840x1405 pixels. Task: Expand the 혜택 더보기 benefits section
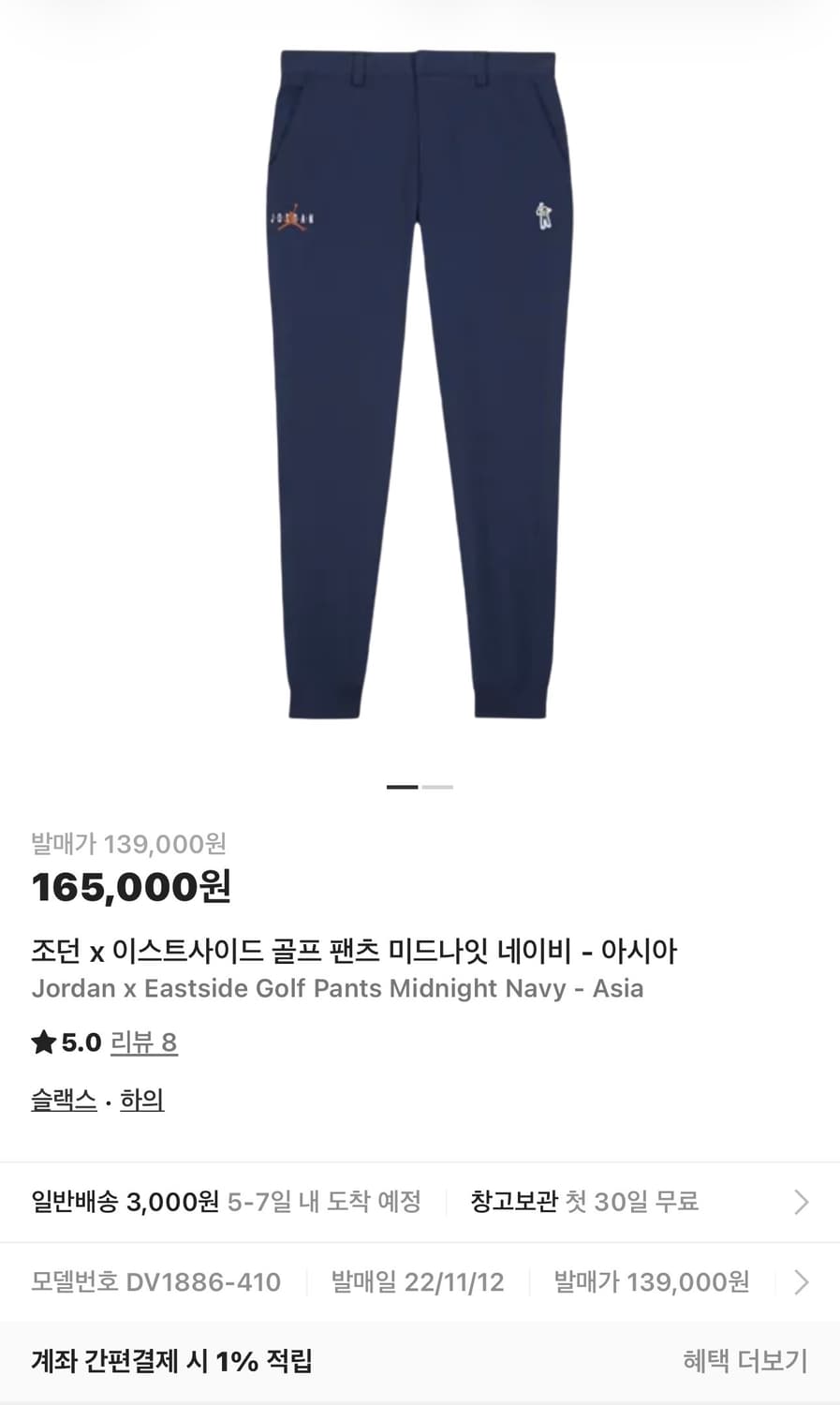[745, 1363]
